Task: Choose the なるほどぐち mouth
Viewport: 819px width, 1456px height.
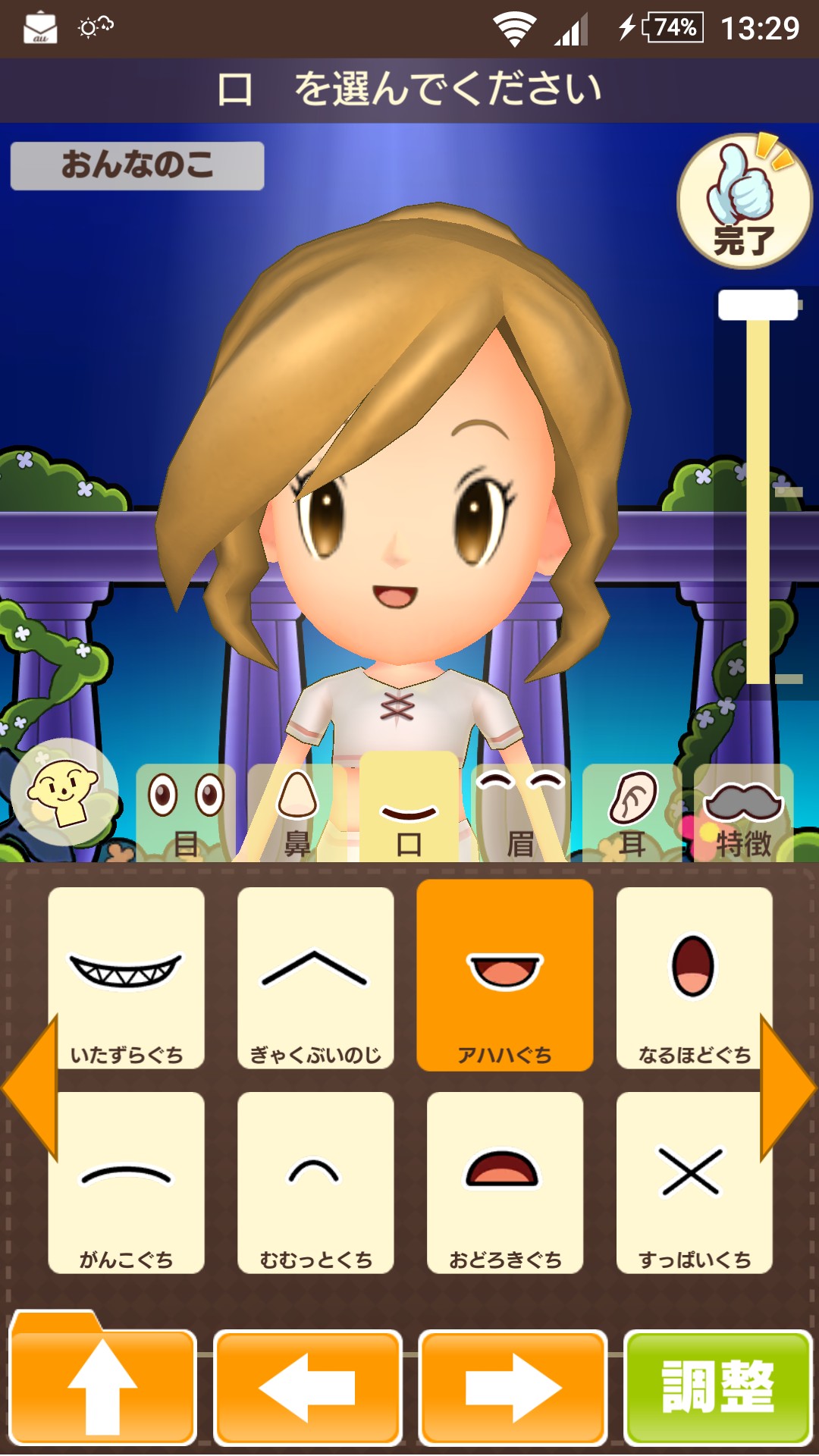Action: click(693, 978)
